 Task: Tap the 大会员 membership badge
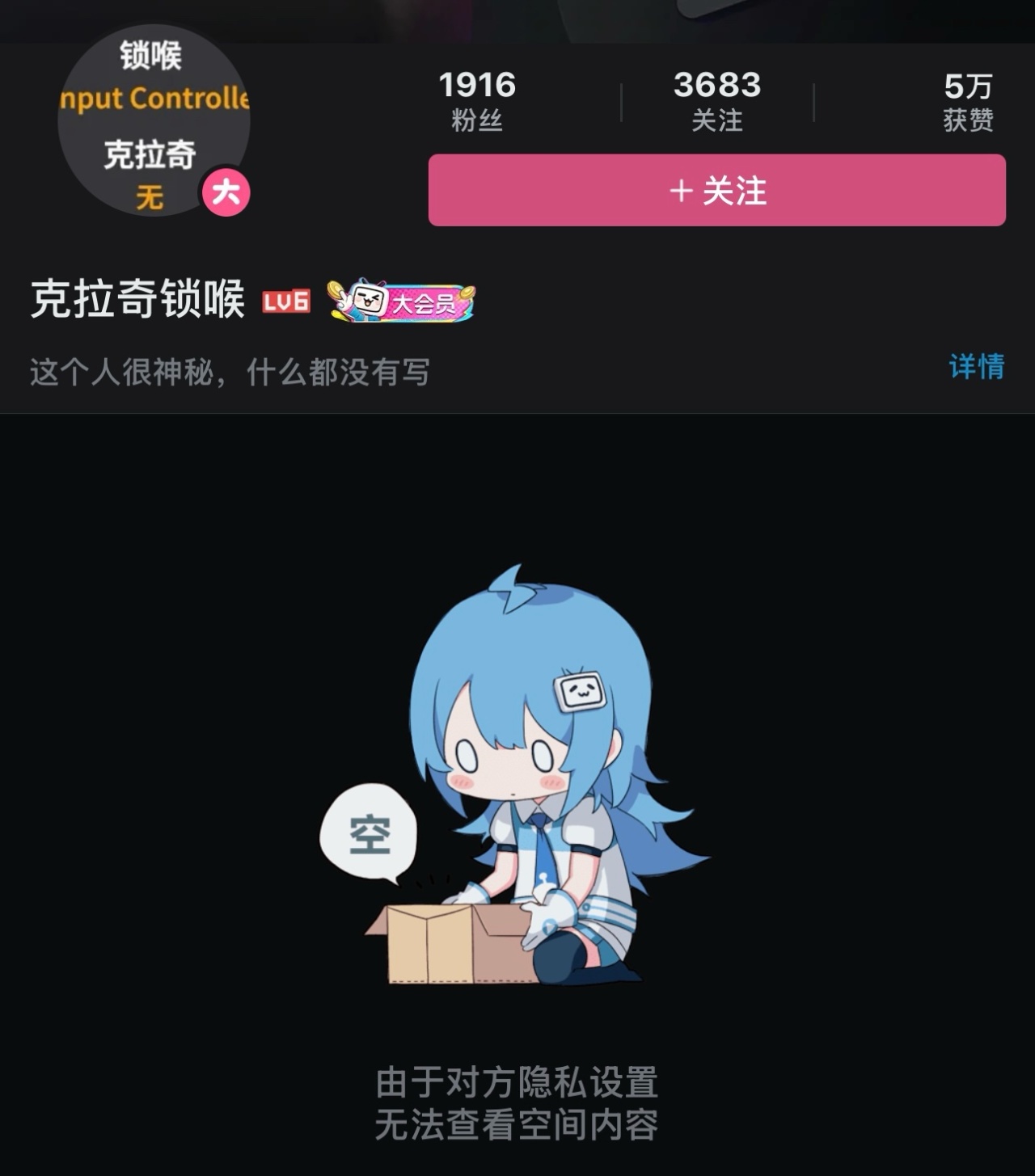(402, 301)
